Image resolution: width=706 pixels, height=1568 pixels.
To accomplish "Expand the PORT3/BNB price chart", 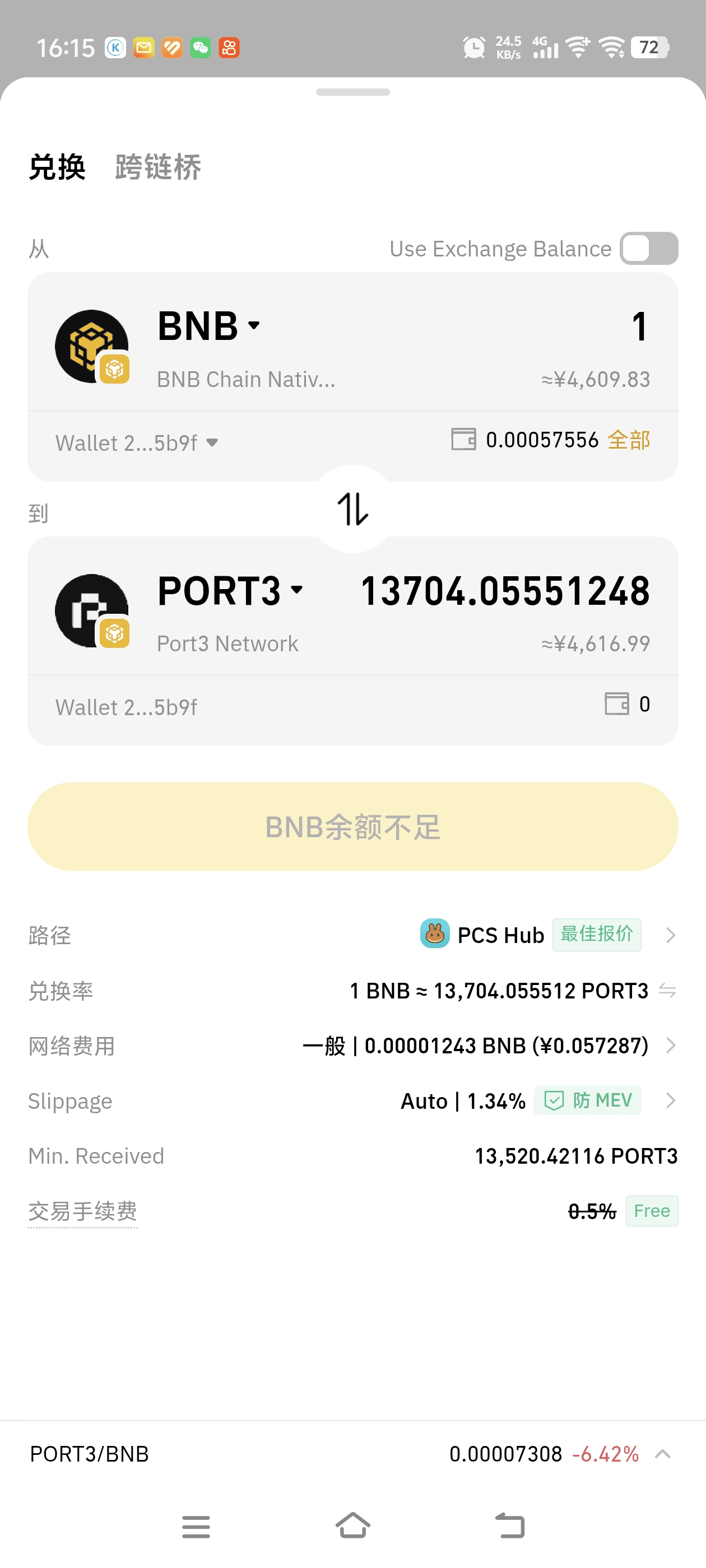I will pyautogui.click(x=663, y=1454).
